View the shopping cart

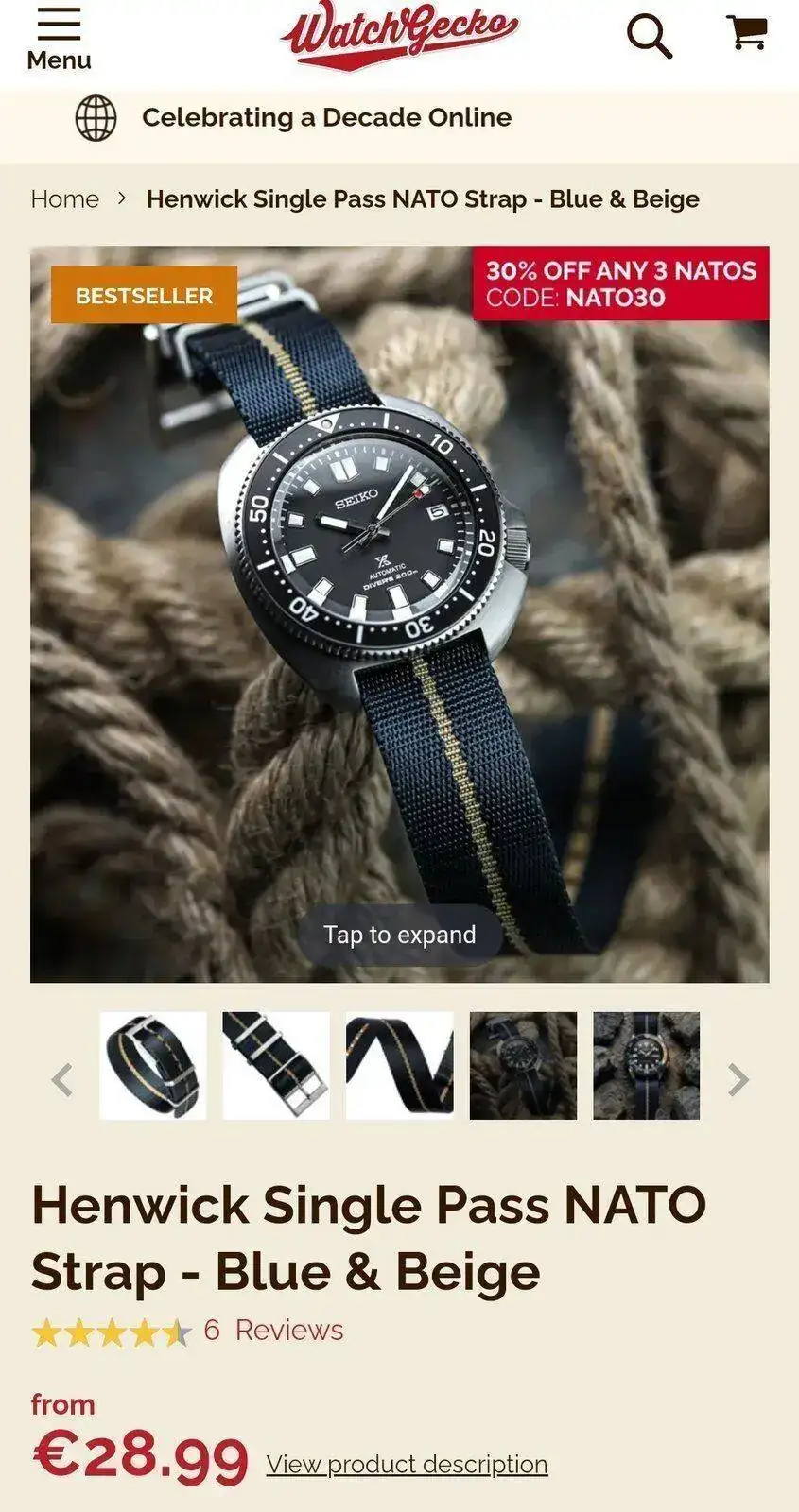(747, 33)
